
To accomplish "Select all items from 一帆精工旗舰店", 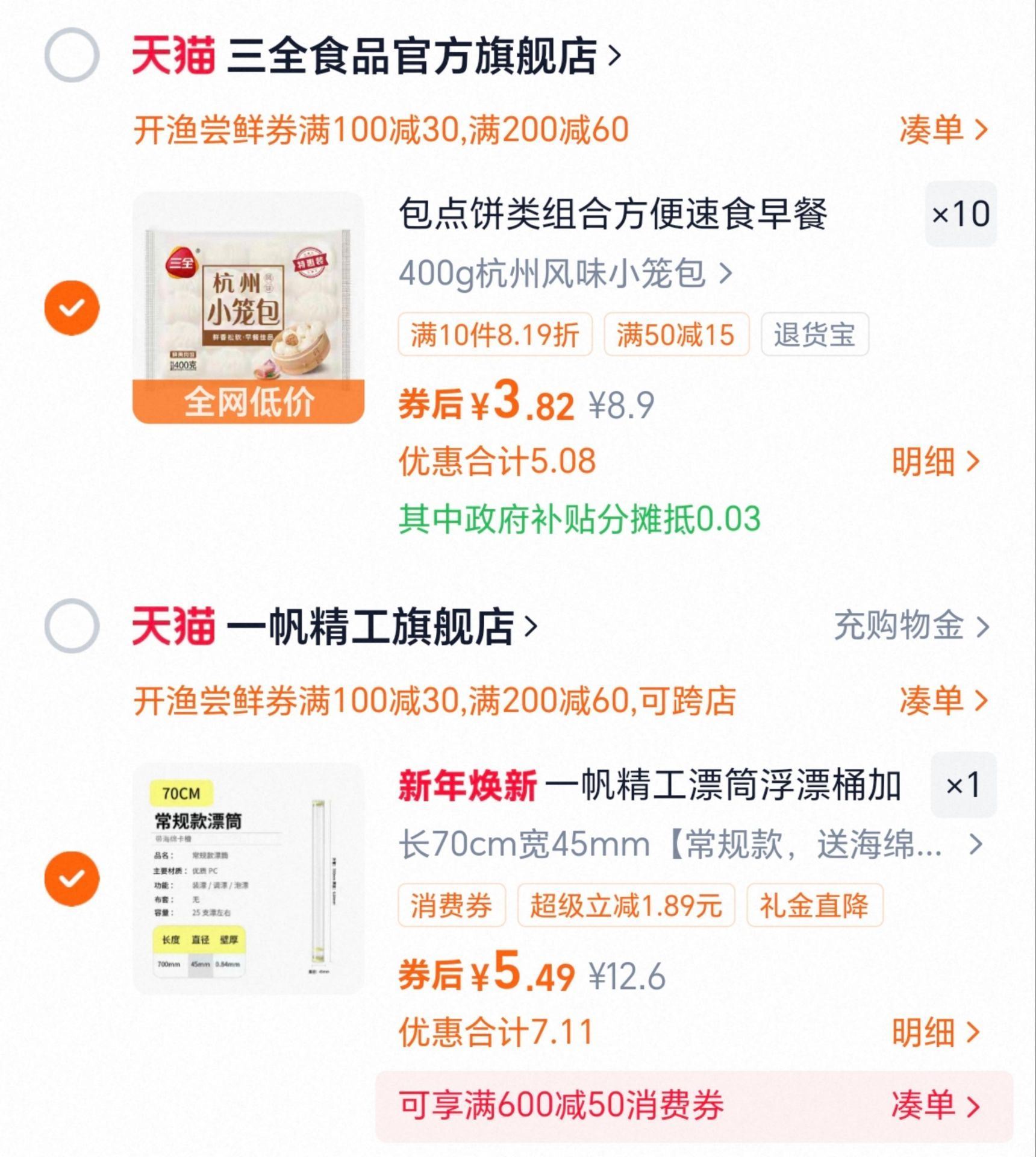I will (72, 626).
